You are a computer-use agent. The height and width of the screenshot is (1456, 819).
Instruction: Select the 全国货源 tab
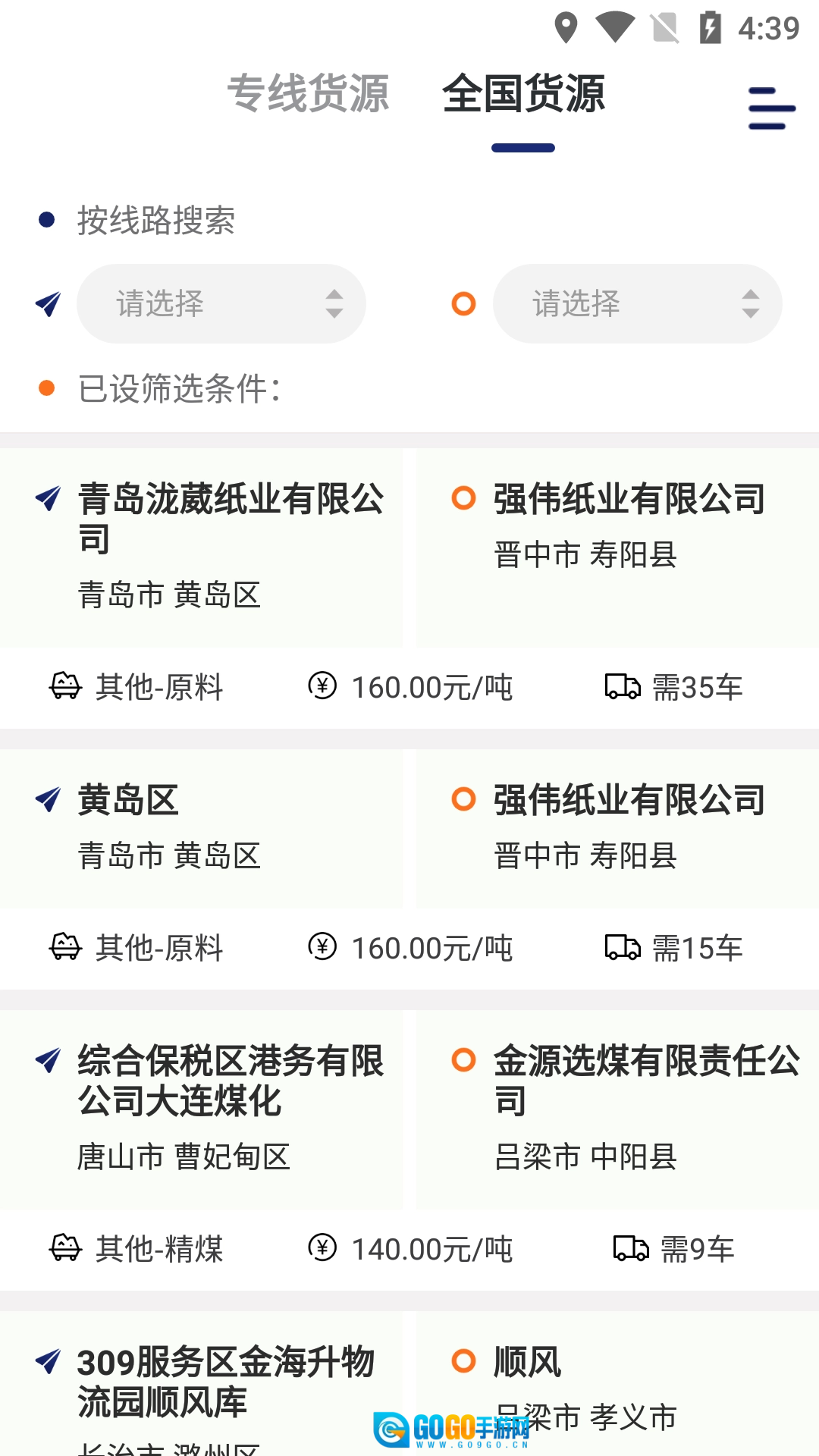pos(523,94)
